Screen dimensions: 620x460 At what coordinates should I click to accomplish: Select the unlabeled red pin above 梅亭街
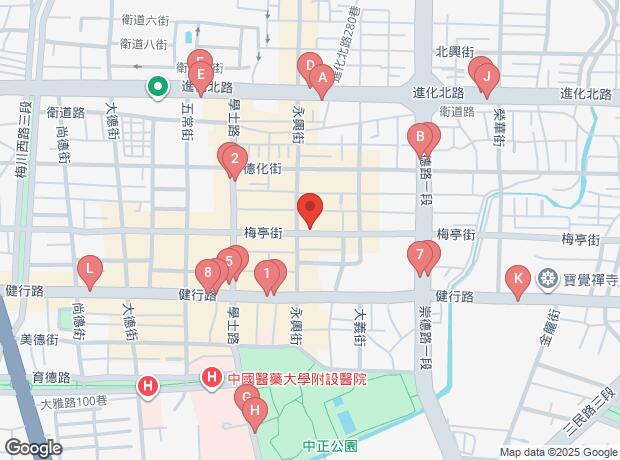click(x=310, y=207)
